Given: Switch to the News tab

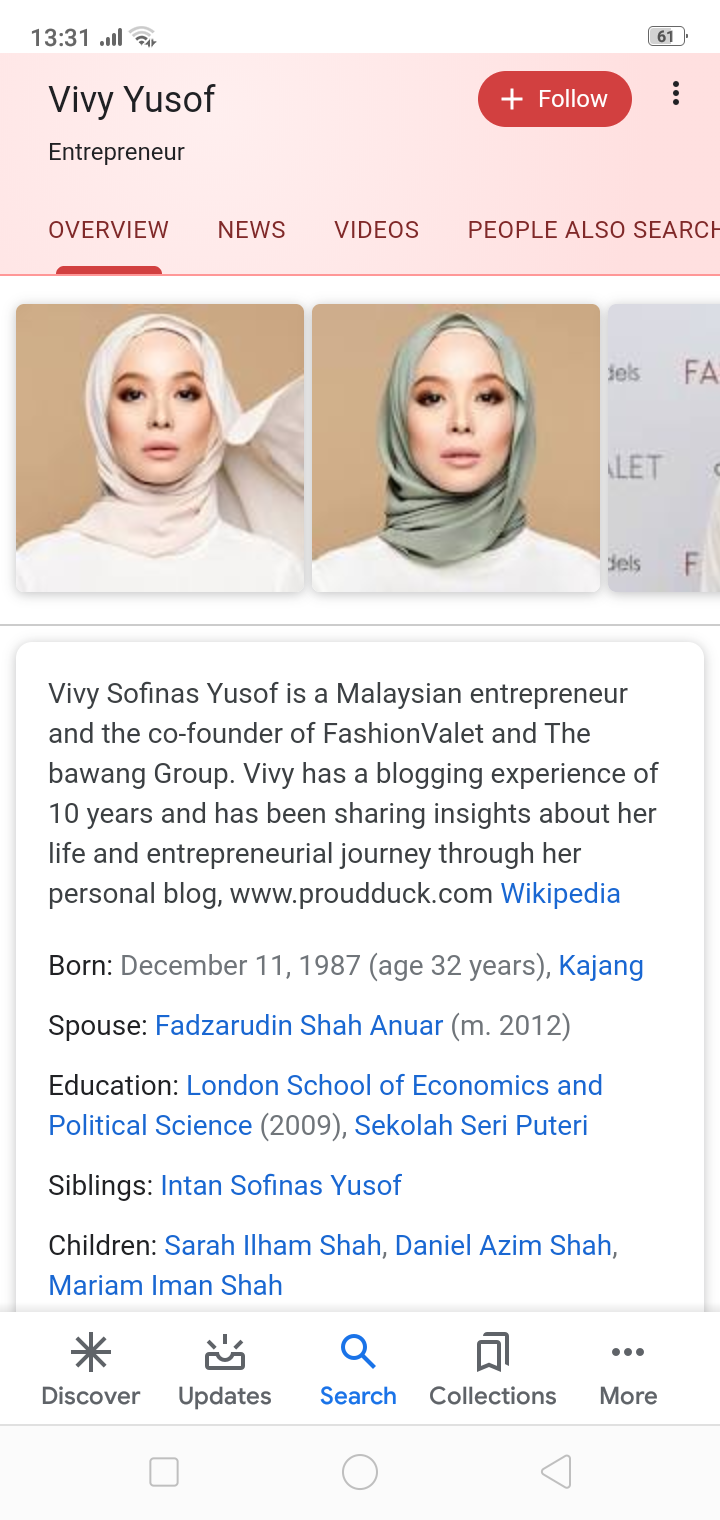Looking at the screenshot, I should [251, 230].
